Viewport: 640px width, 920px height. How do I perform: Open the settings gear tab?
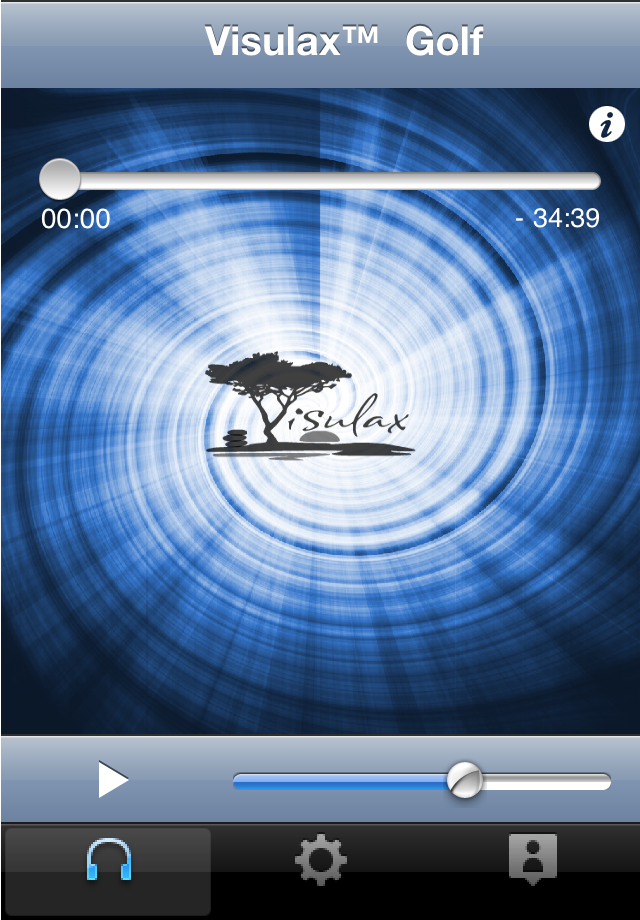point(320,859)
